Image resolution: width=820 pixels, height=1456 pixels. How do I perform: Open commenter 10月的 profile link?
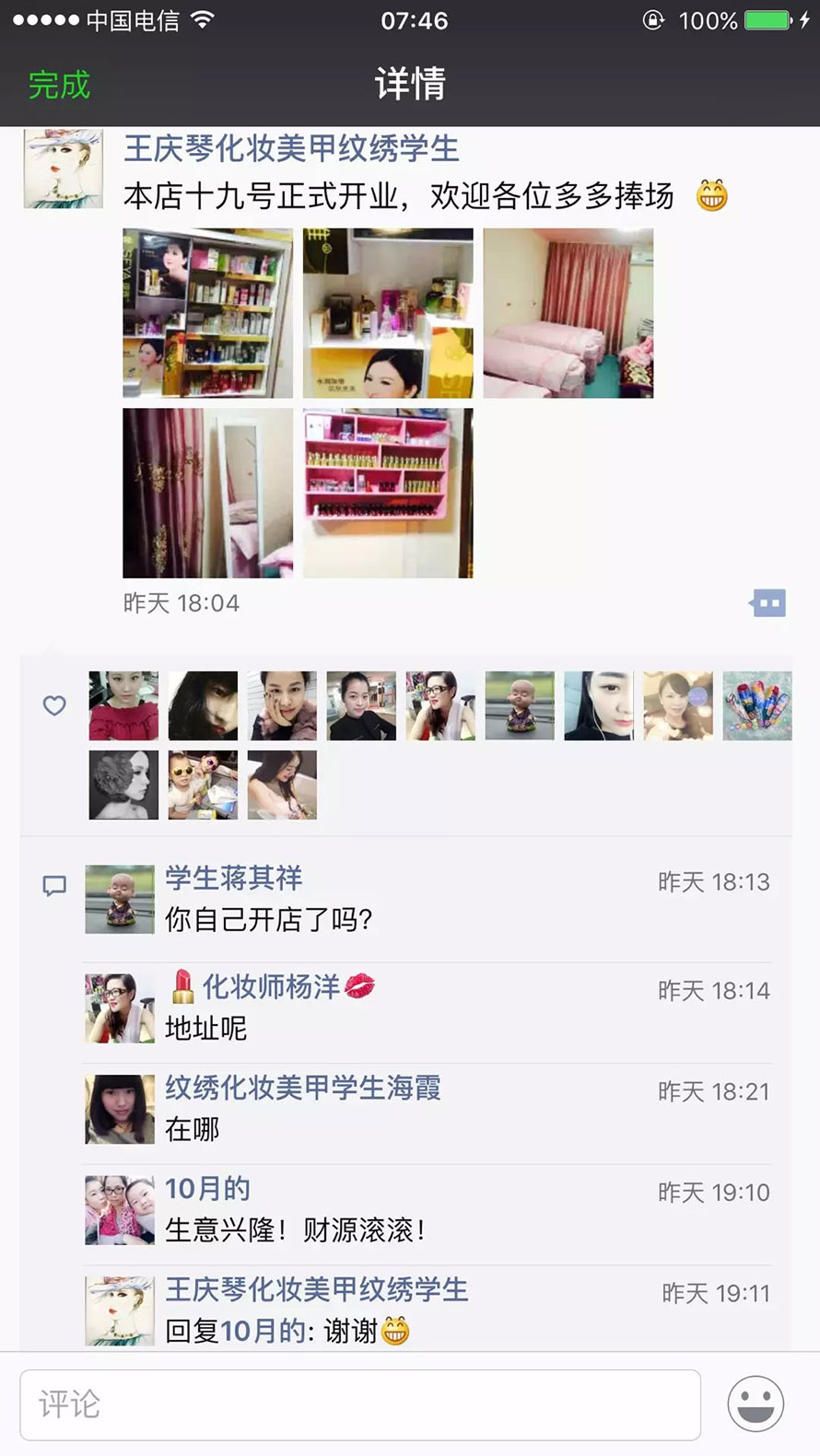[x=207, y=1188]
